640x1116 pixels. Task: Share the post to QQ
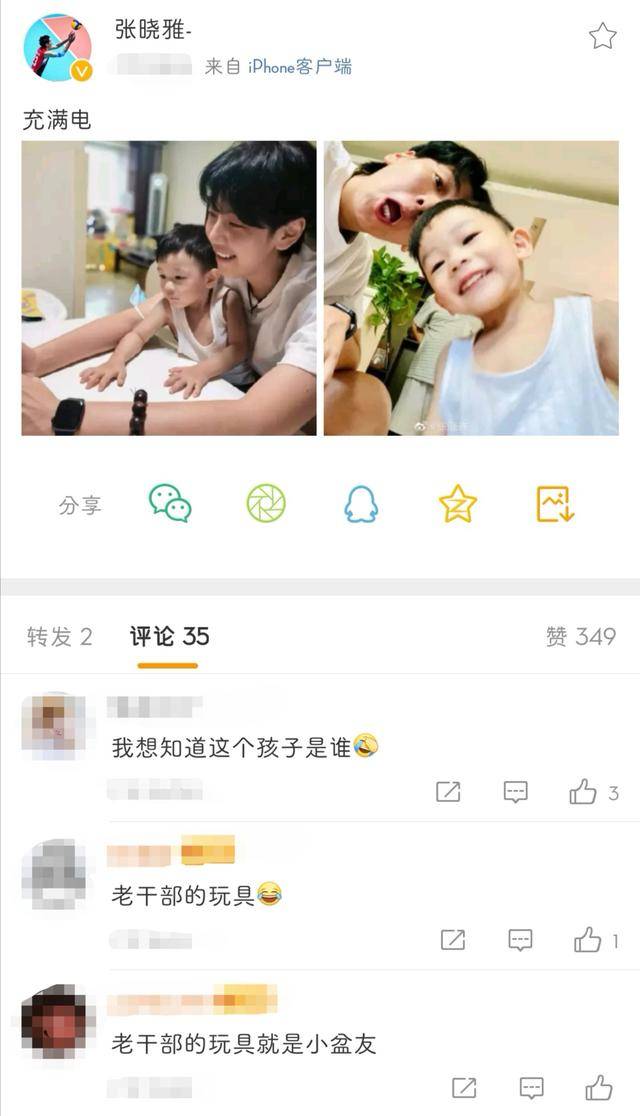(361, 504)
